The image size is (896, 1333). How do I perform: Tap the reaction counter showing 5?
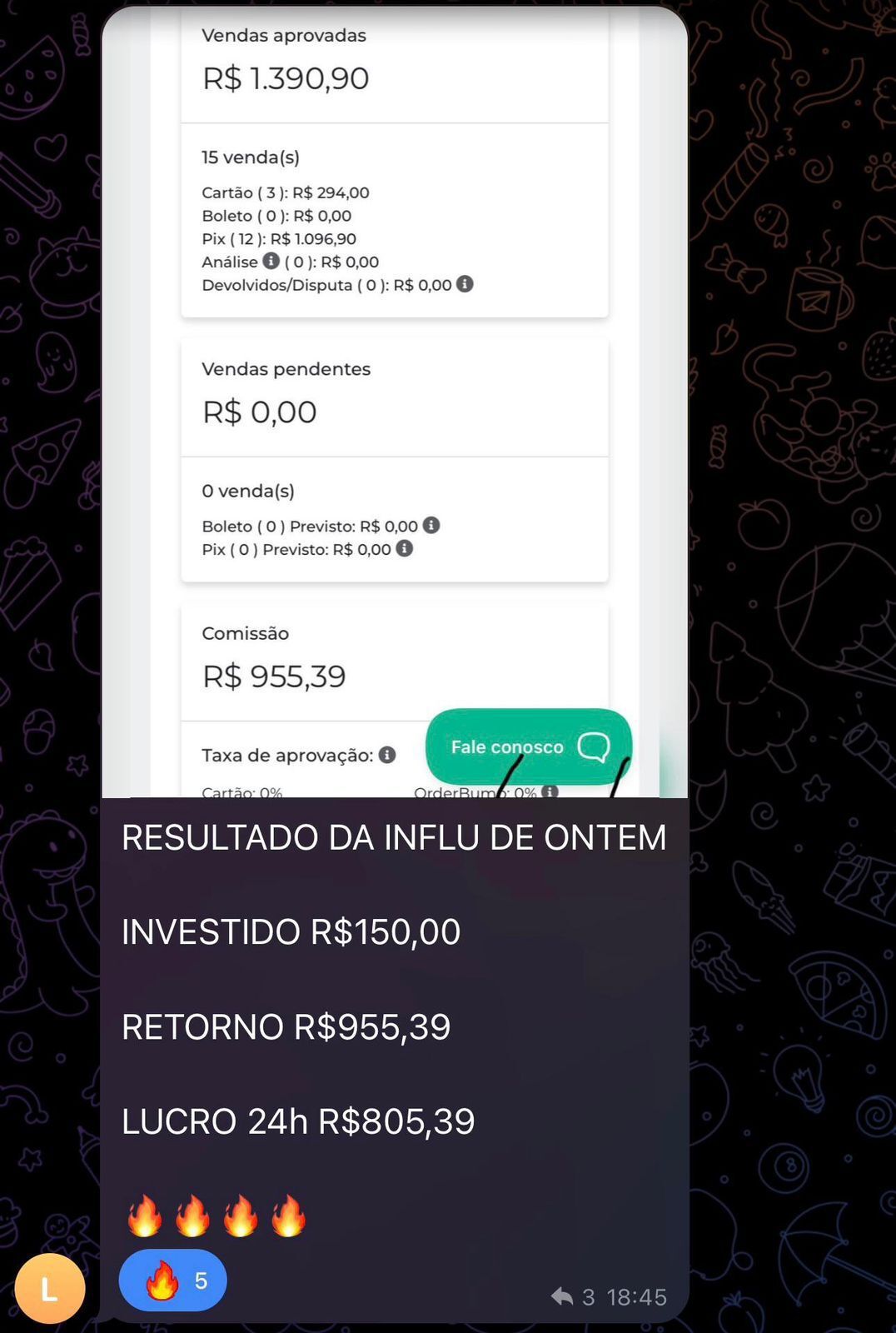[200, 1280]
